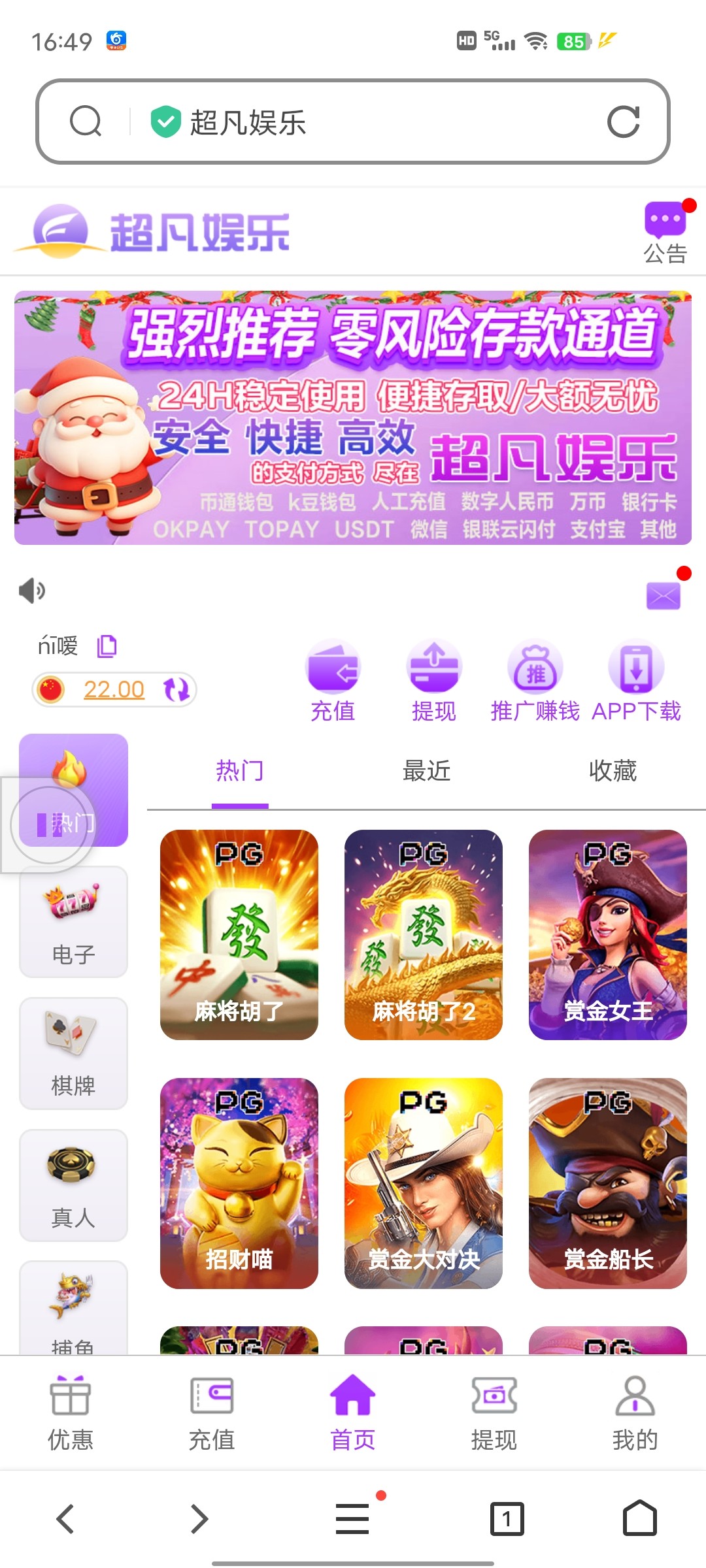Open the browser tab switcher
The image size is (706, 1568).
coord(507,1518)
